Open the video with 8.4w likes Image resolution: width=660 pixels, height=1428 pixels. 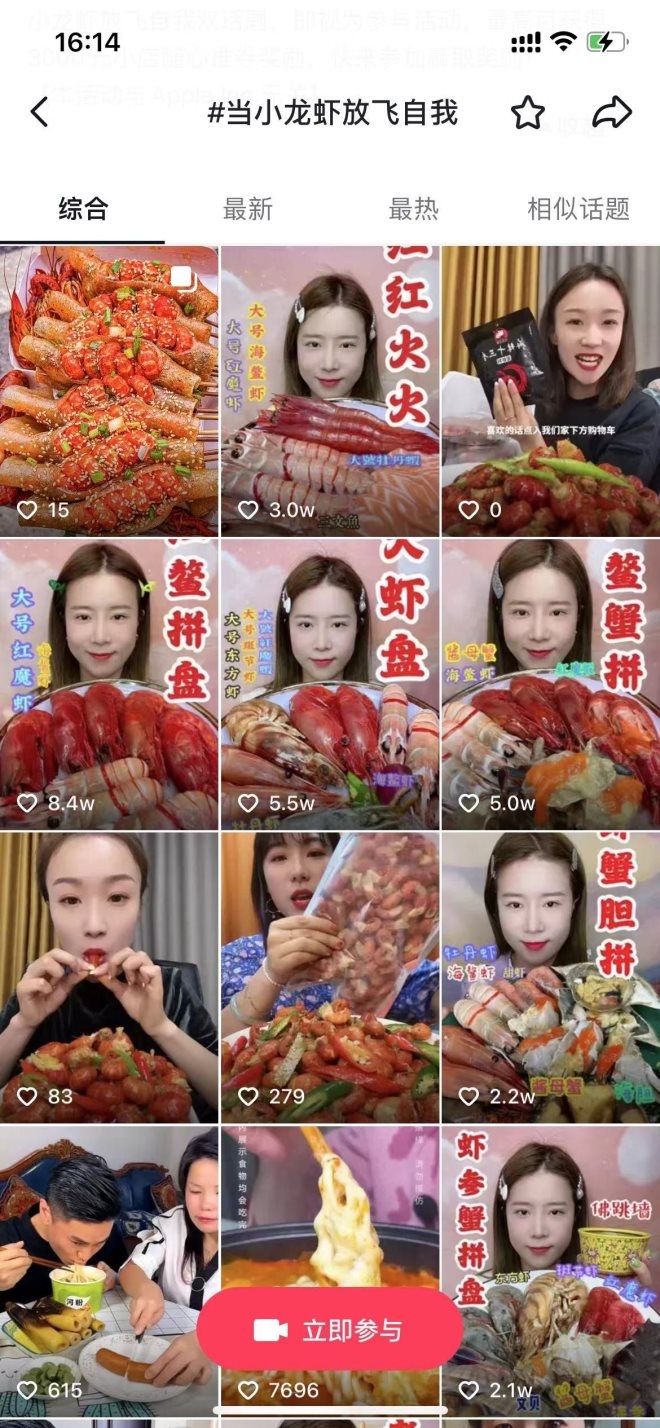[108, 684]
